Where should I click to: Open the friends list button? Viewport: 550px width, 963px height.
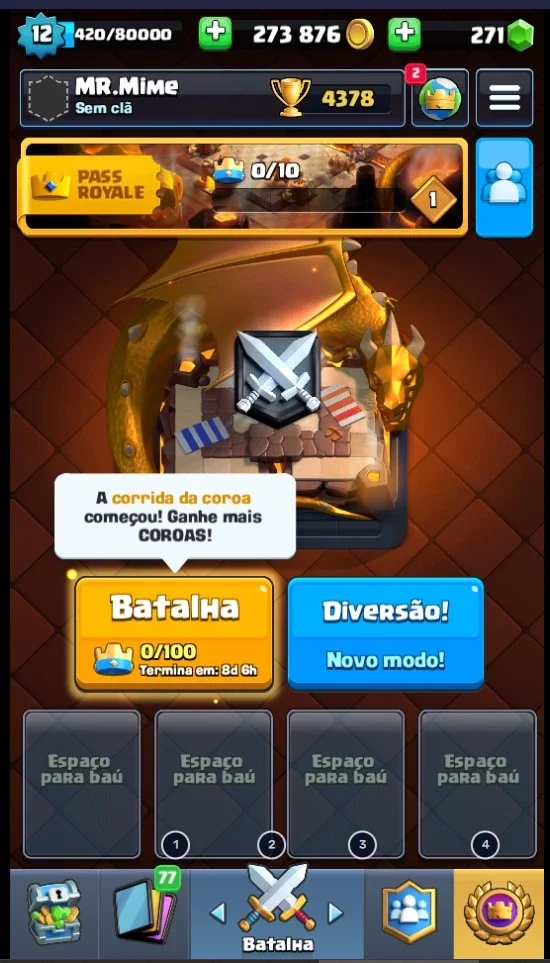tap(504, 187)
